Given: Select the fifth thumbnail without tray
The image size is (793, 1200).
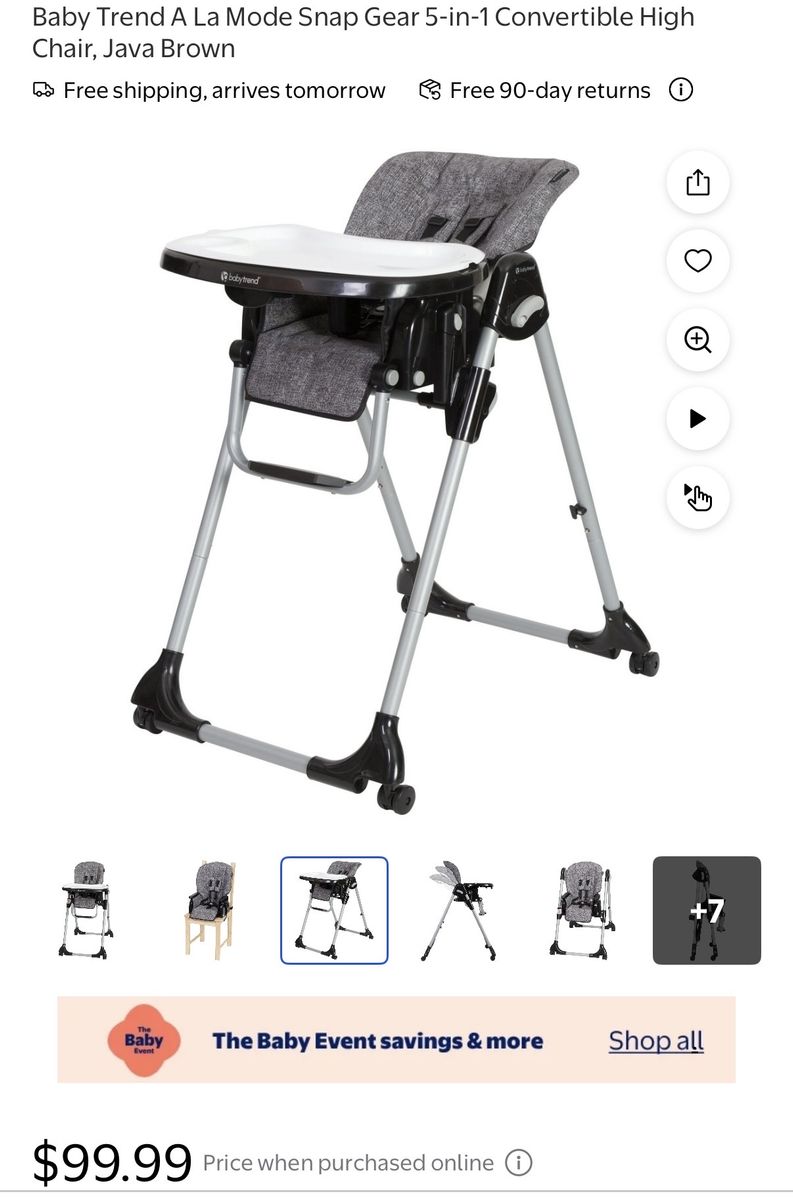Looking at the screenshot, I should click(x=583, y=910).
